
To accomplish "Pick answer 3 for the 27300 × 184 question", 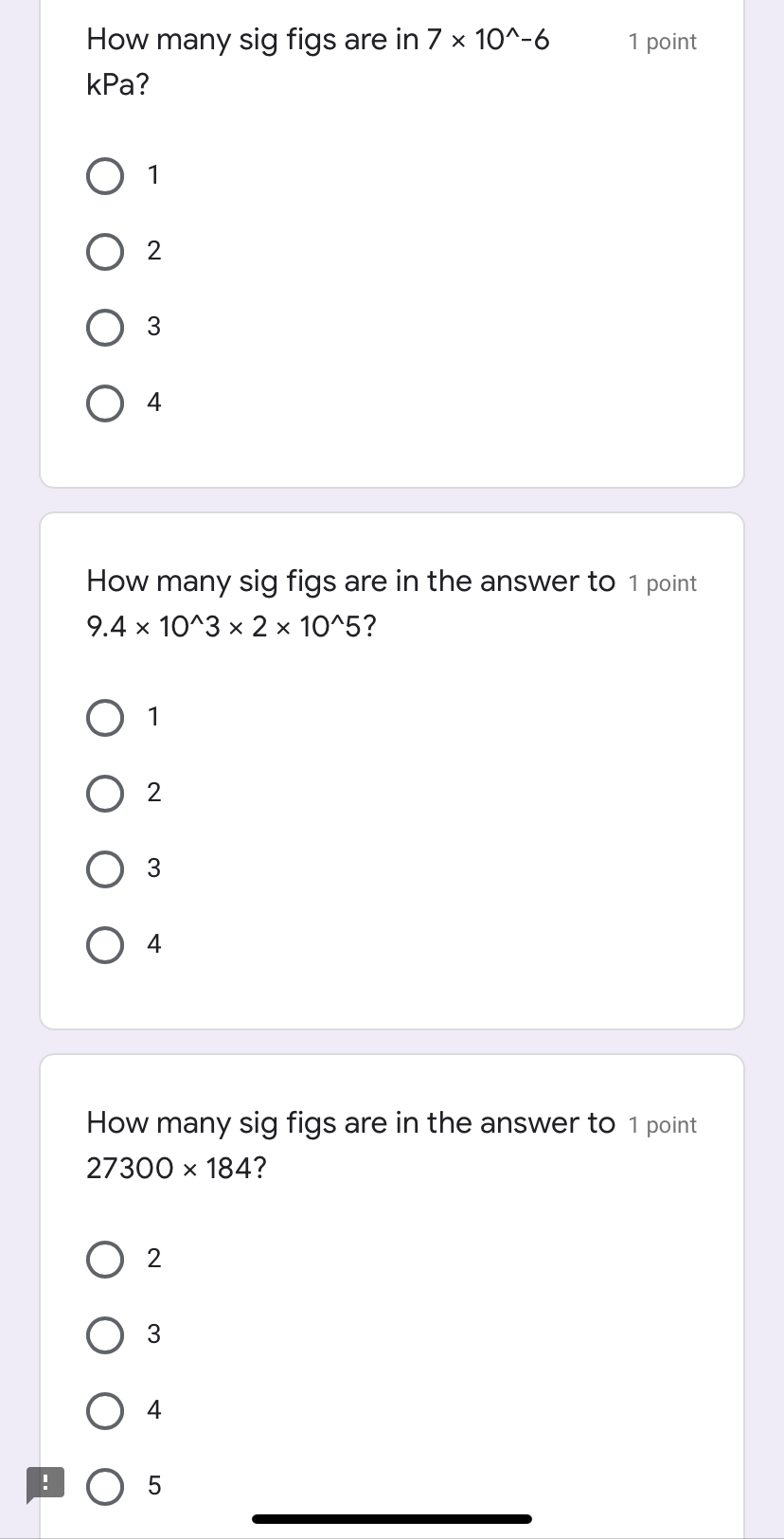I will (105, 1334).
